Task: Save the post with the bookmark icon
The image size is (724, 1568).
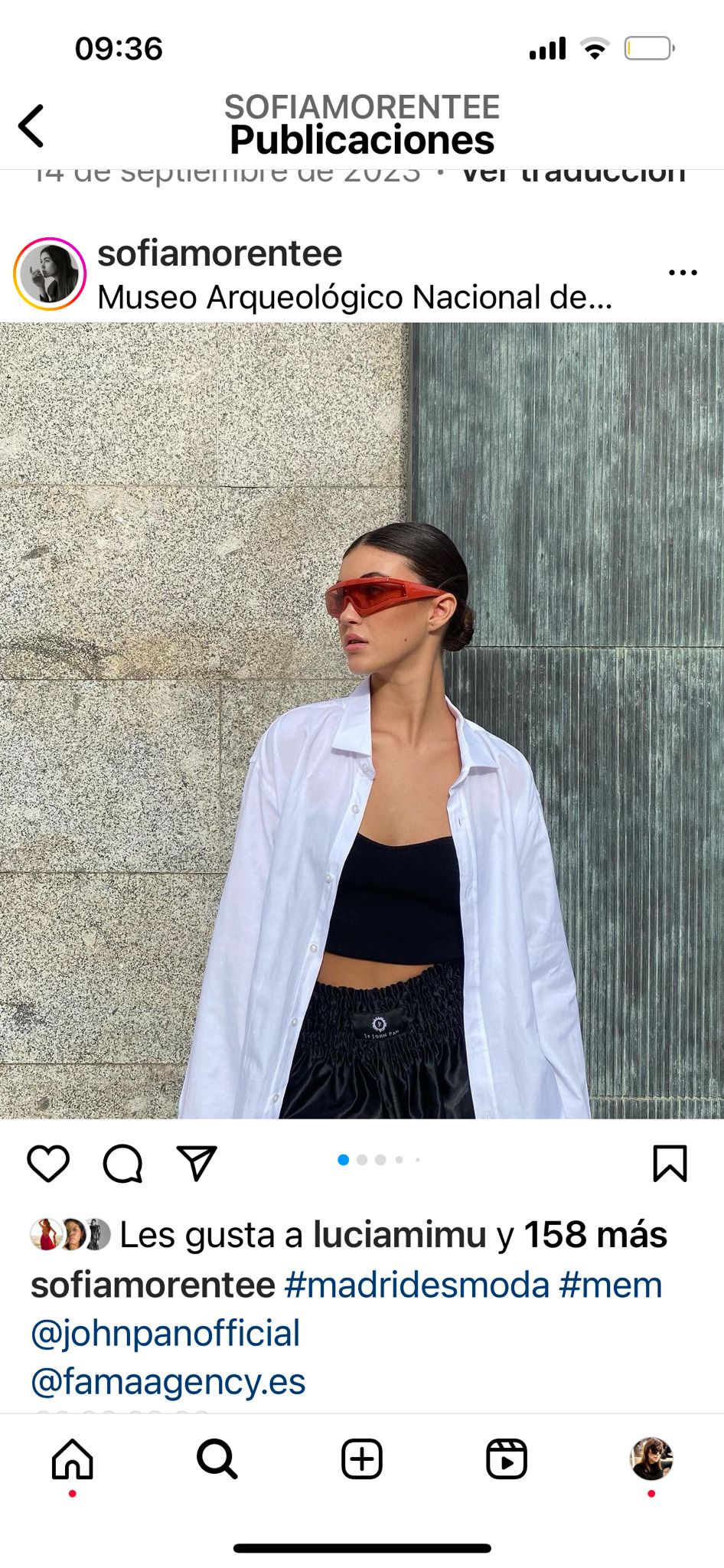Action: tap(670, 1164)
